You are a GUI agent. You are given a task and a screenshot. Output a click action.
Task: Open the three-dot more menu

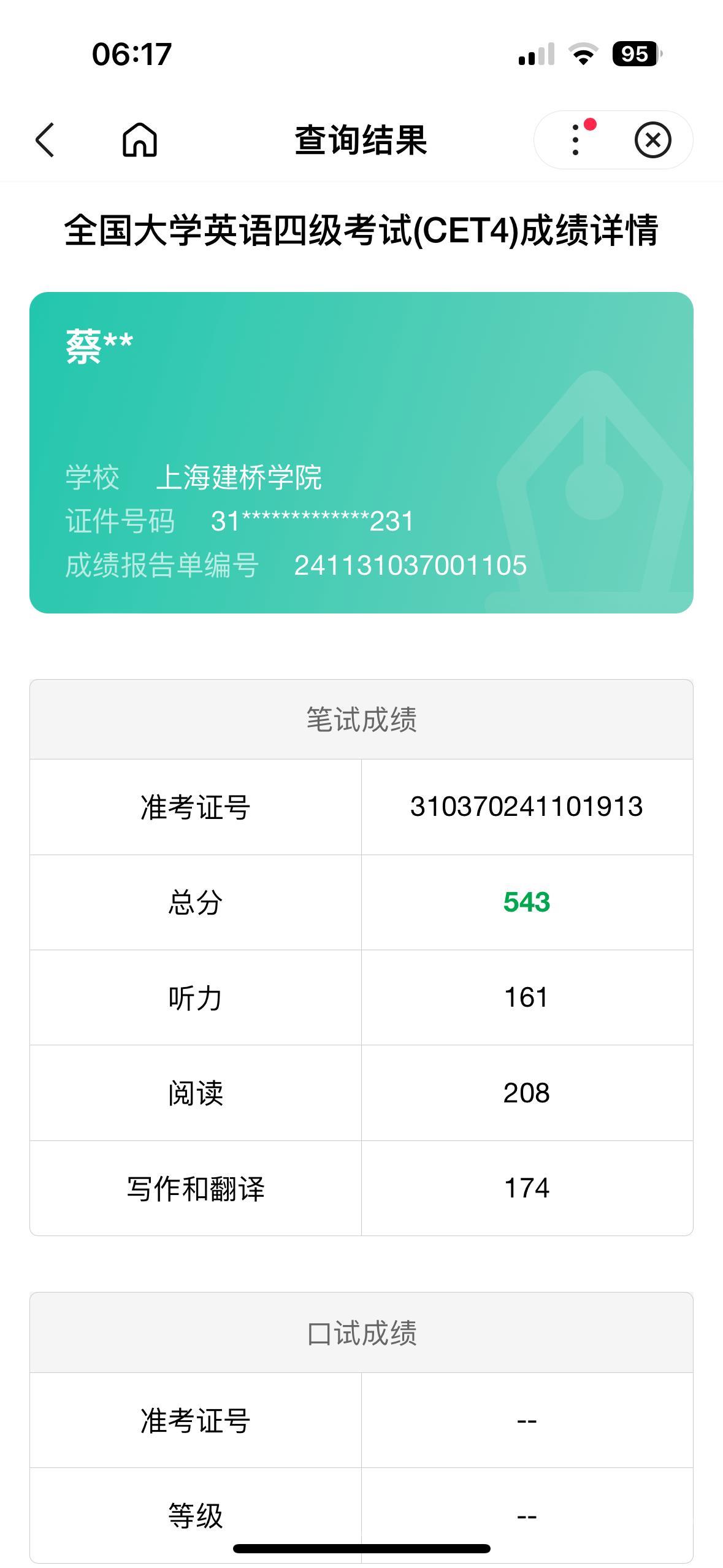[575, 140]
